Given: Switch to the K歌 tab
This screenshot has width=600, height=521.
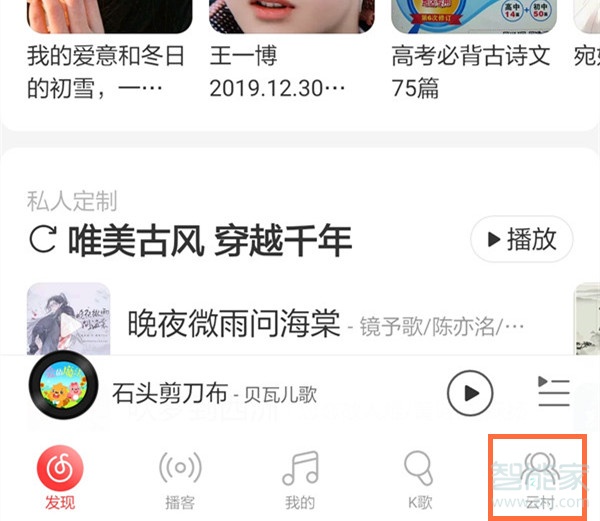Looking at the screenshot, I should pyautogui.click(x=417, y=477).
